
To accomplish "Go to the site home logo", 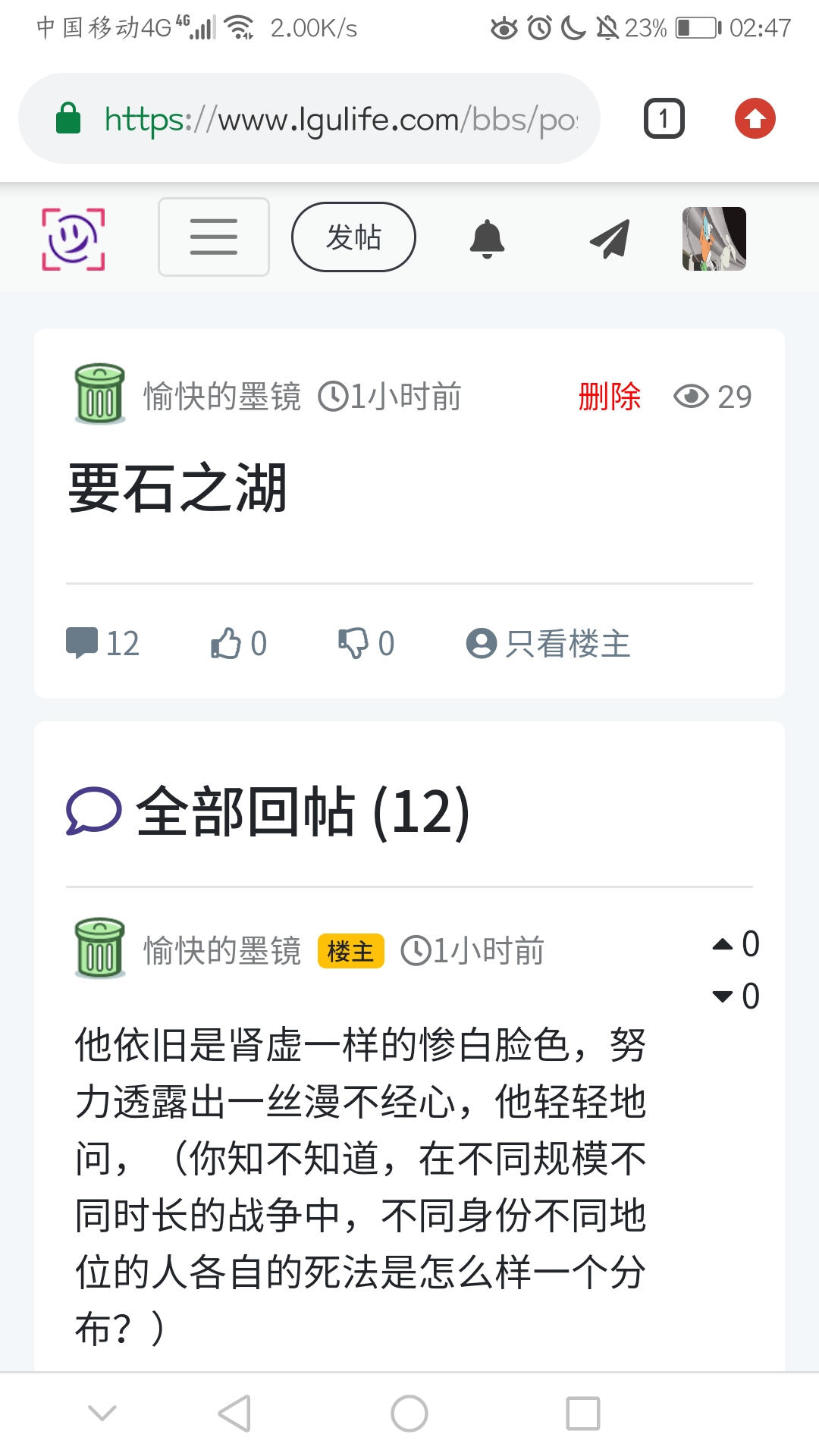I will point(73,238).
